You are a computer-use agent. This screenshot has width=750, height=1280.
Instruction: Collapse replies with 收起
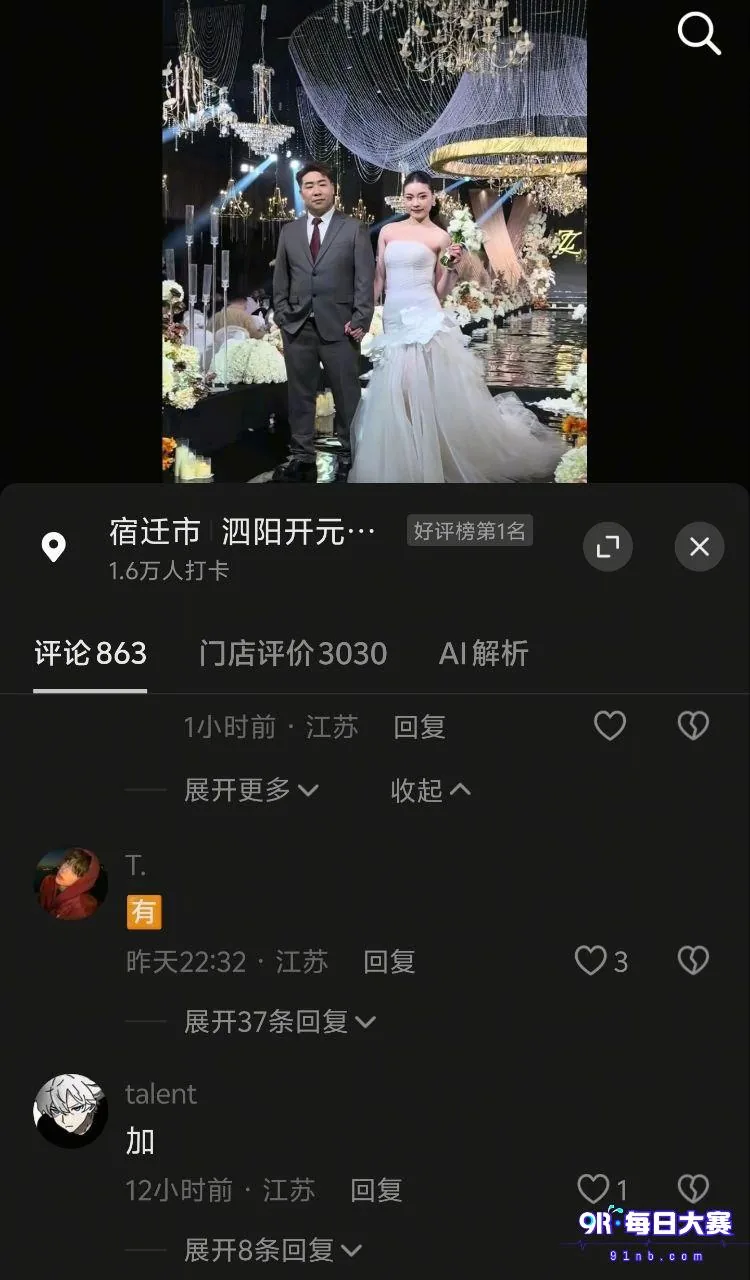coord(431,790)
